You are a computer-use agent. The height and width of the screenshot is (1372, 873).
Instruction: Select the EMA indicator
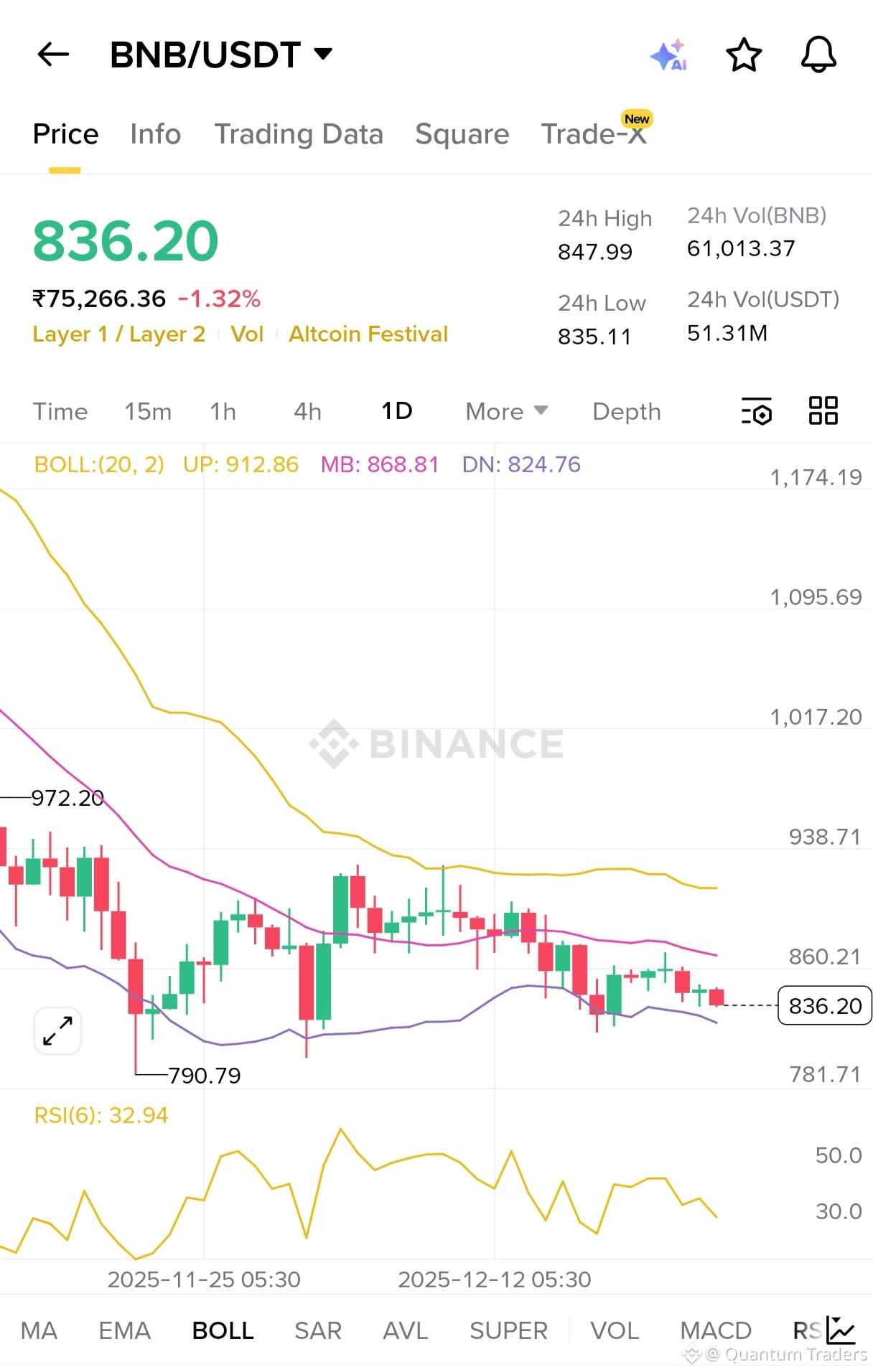point(124,1330)
